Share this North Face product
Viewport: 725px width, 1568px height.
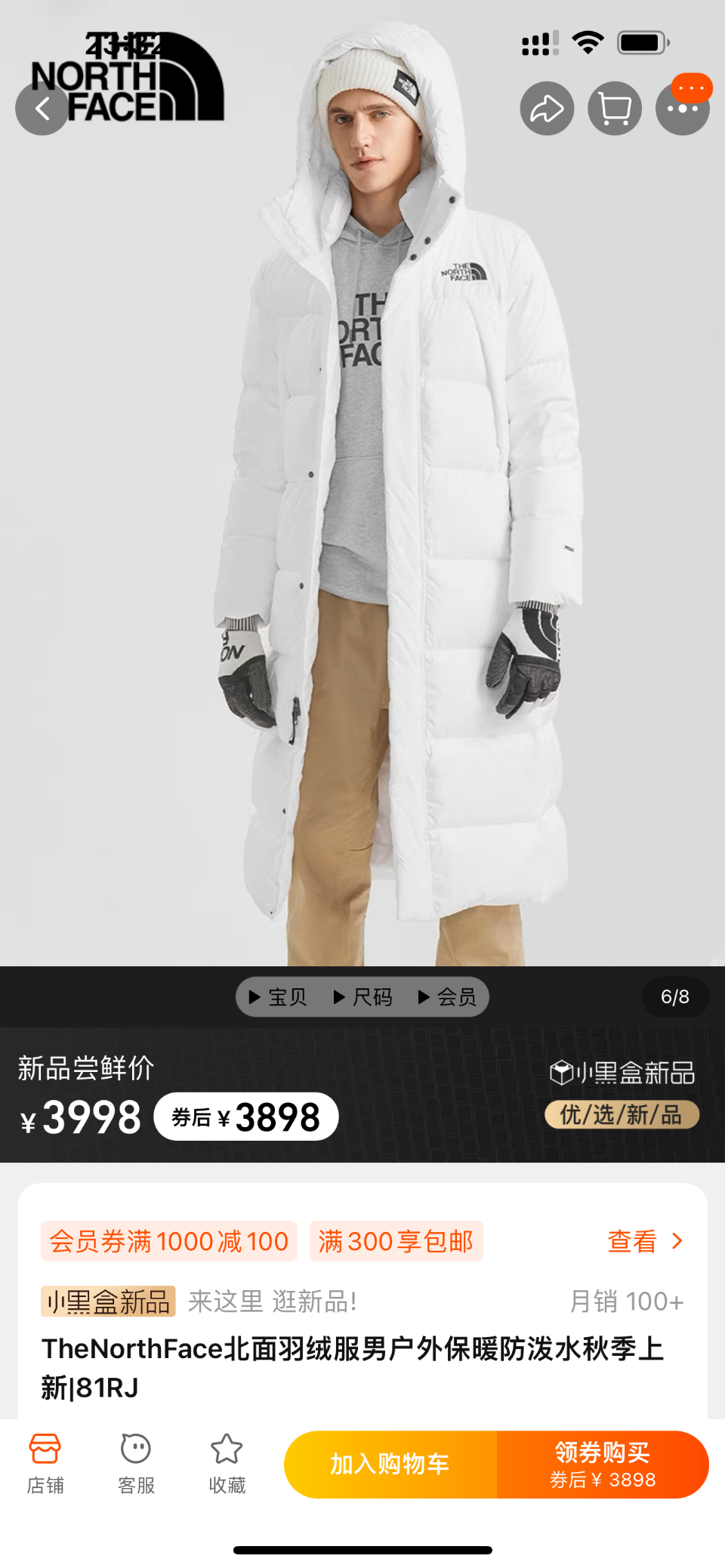(547, 109)
